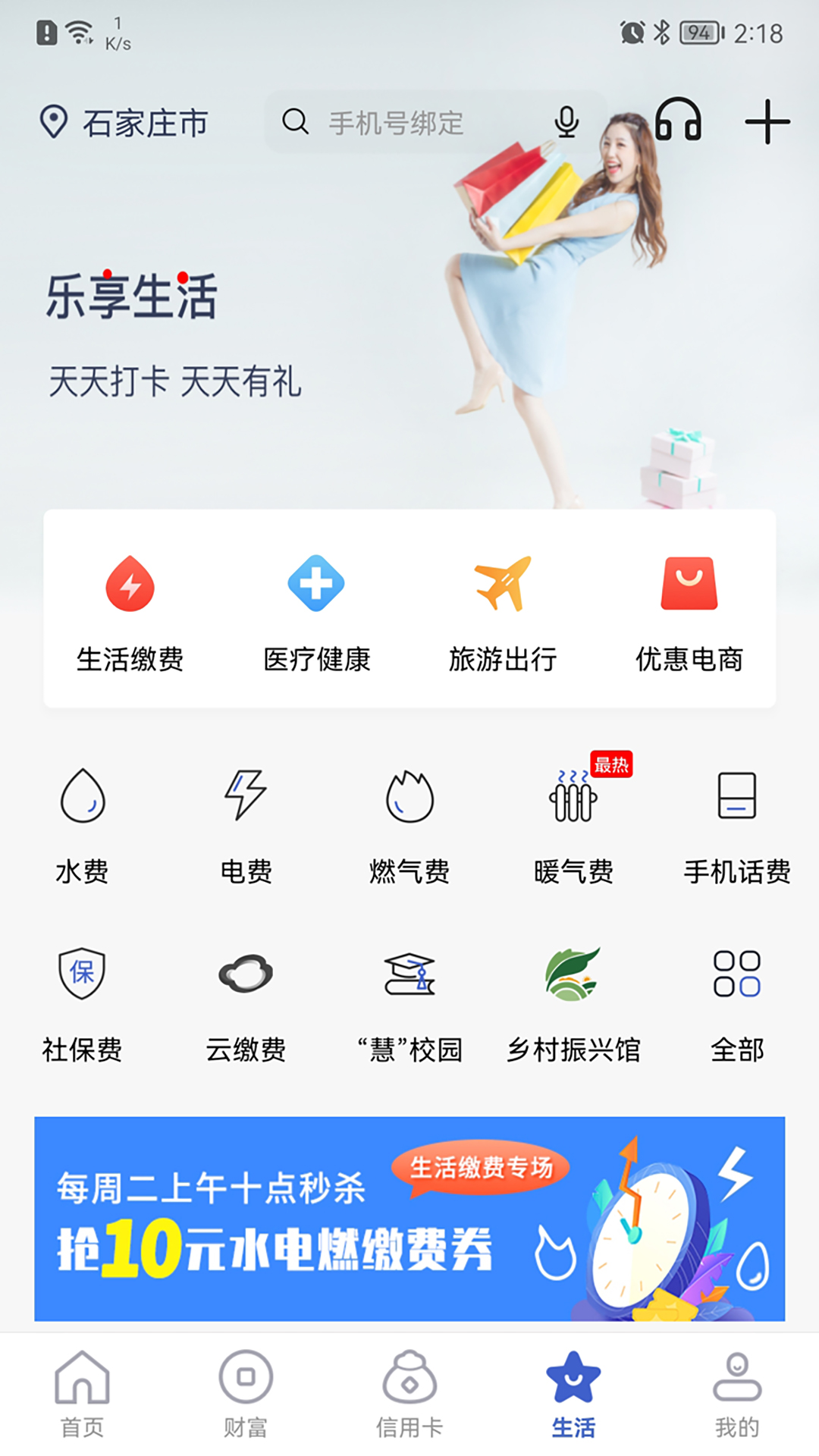
Task: Switch to the 信用卡 credit card tab
Action: [409, 1395]
